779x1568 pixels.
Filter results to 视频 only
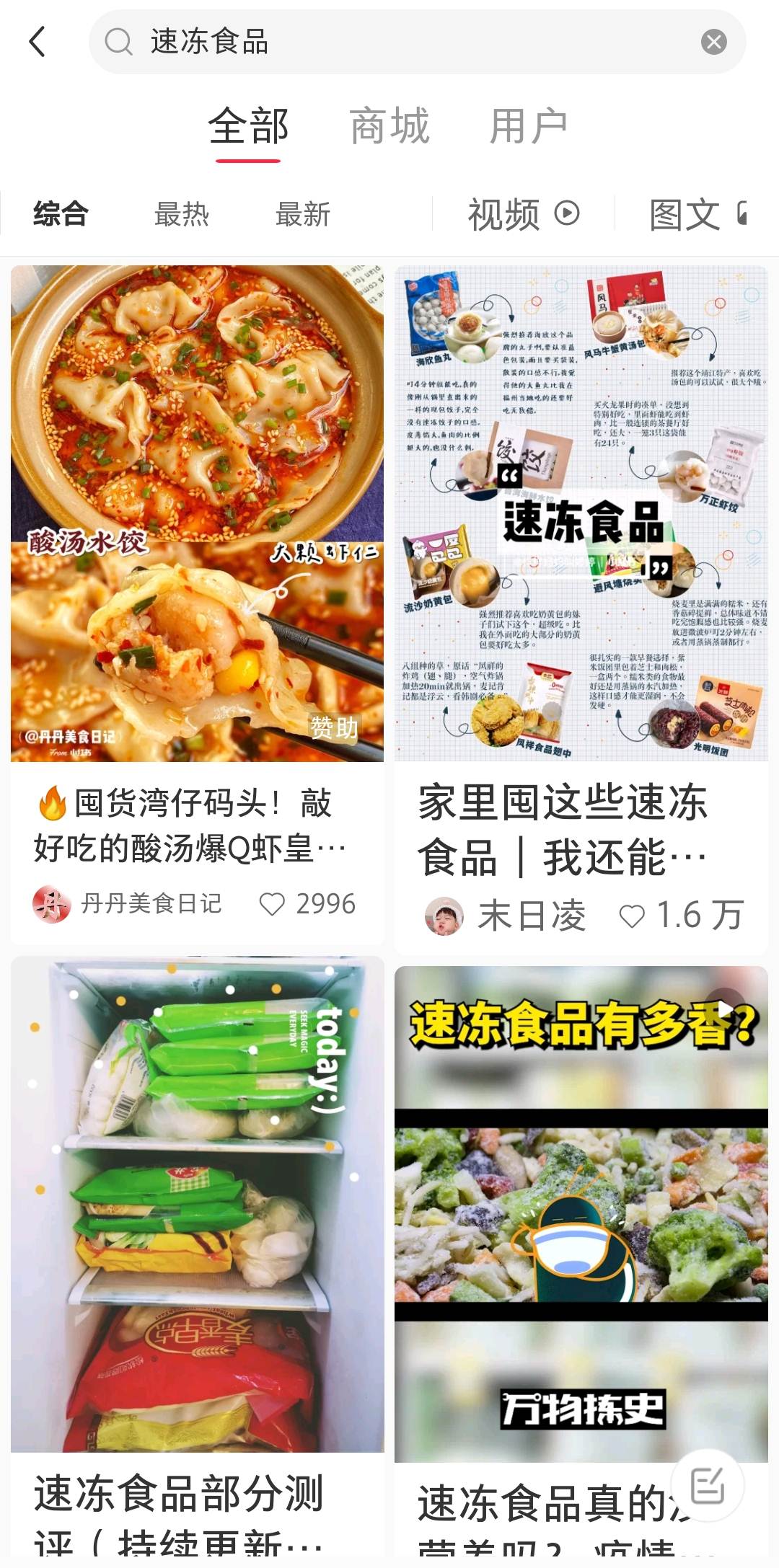523,214
